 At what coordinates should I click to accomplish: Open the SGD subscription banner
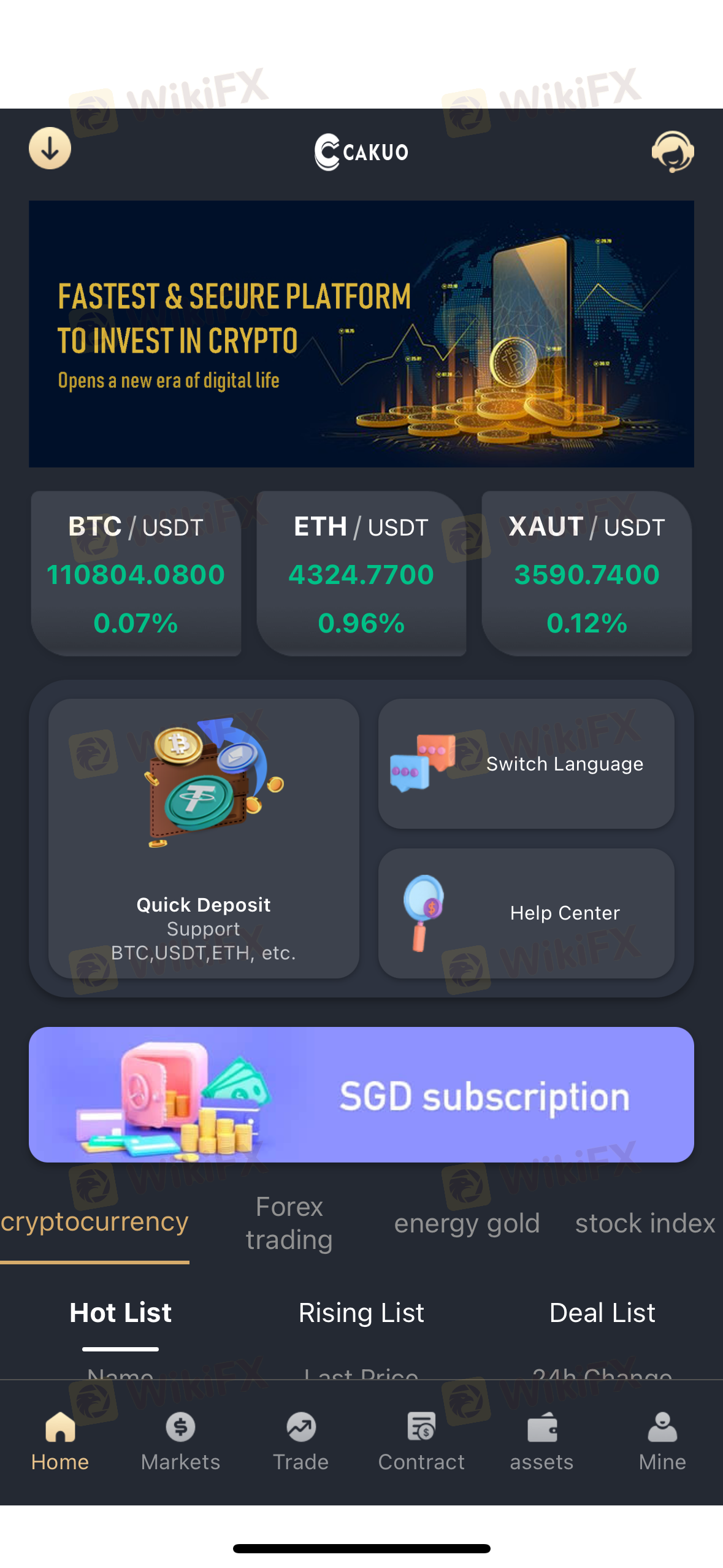coord(361,1094)
